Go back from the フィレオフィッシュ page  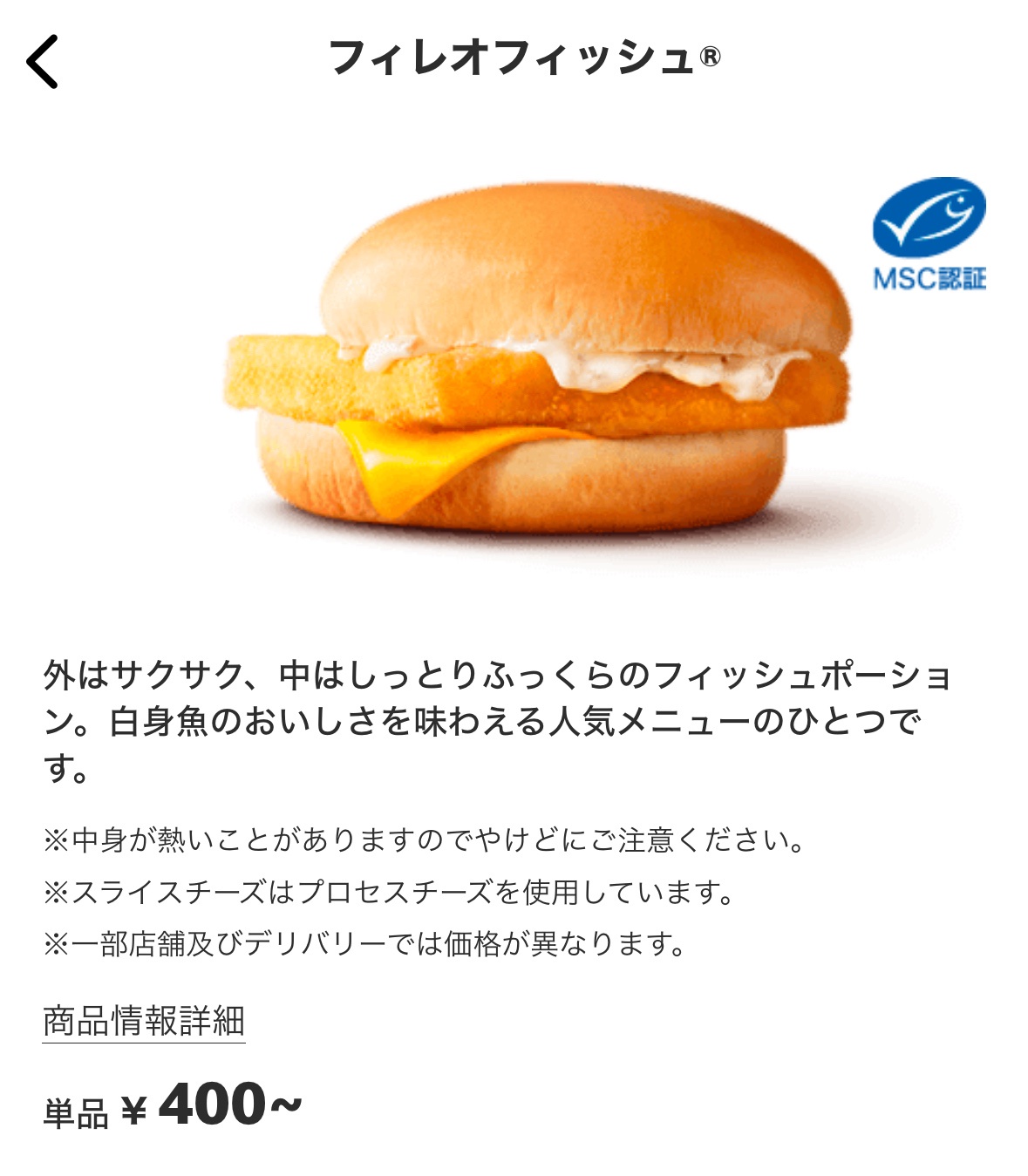(x=42, y=62)
